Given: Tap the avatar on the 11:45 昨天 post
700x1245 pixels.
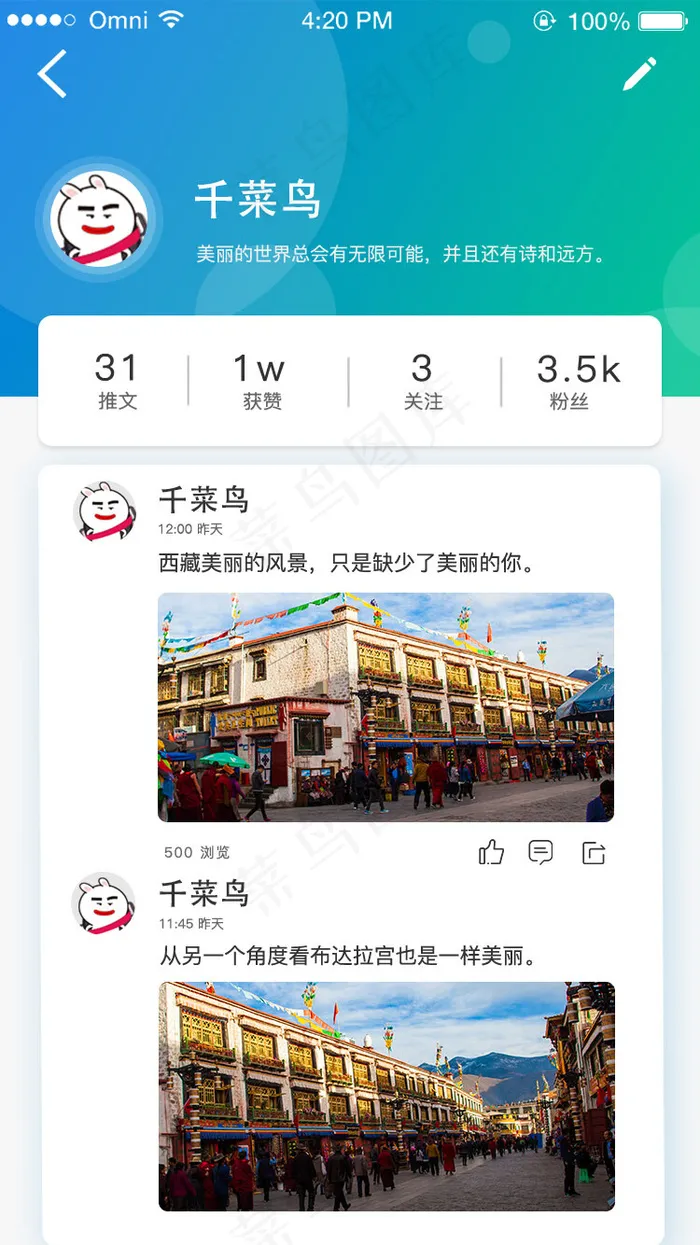Looking at the screenshot, I should (x=104, y=903).
